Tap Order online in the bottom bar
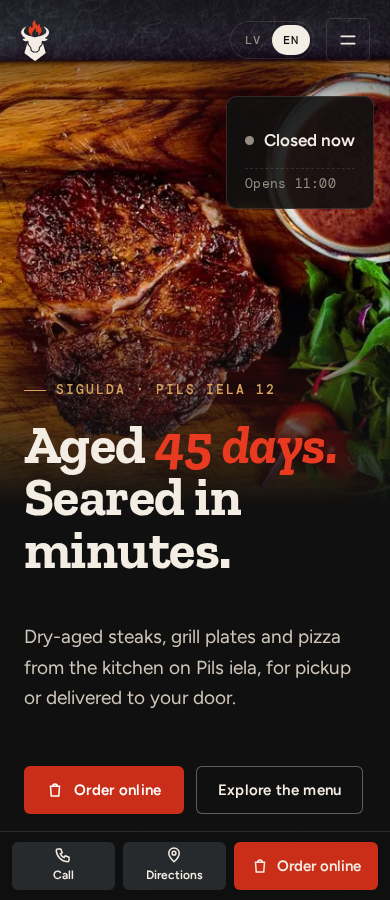 [306, 866]
